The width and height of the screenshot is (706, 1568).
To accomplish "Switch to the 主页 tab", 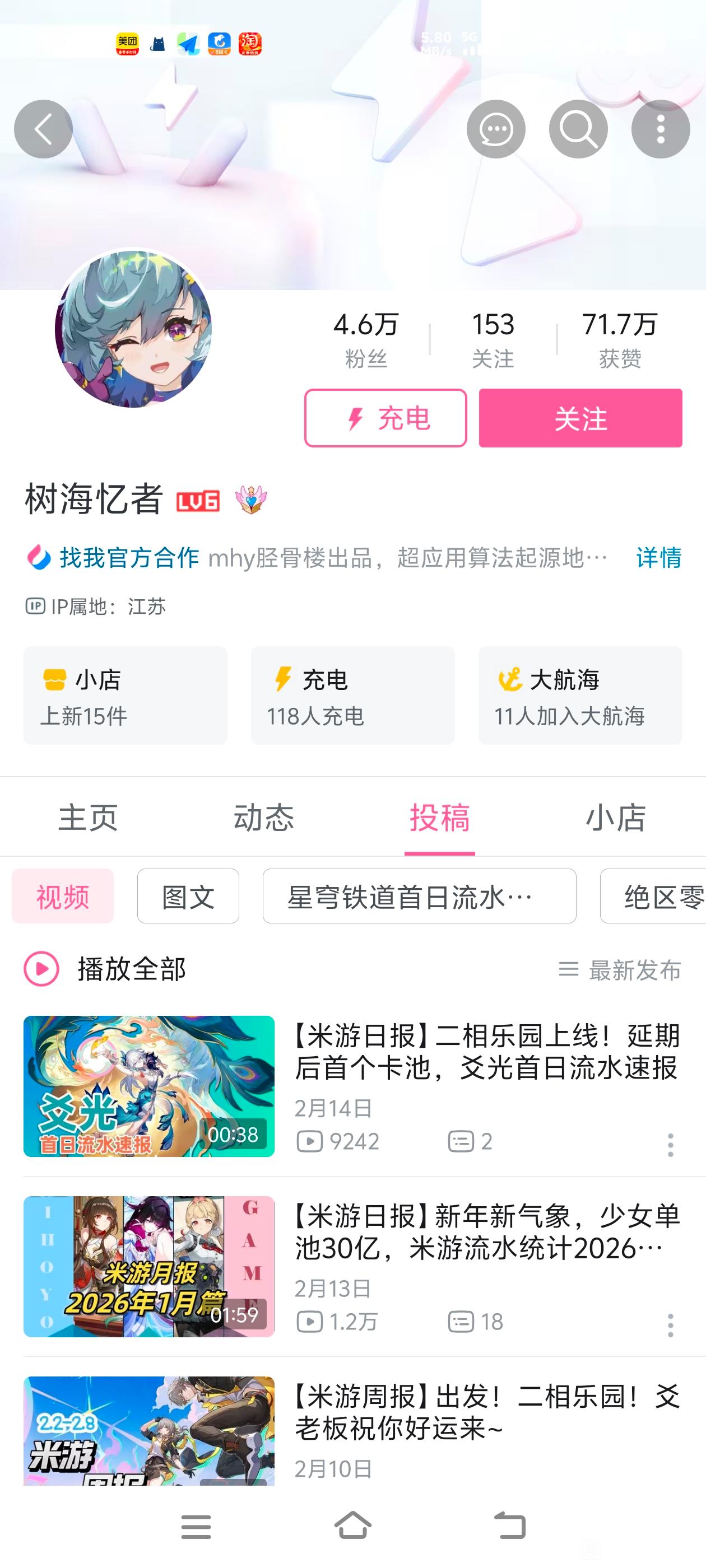I will 89,817.
